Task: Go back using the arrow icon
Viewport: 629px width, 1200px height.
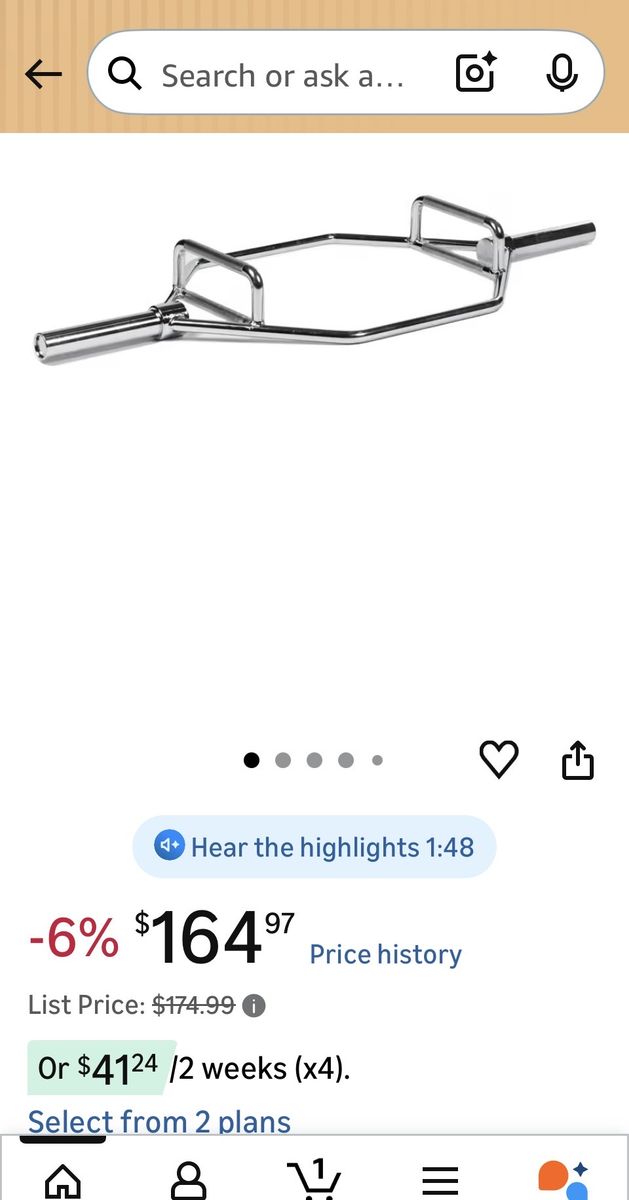Action: pyautogui.click(x=44, y=74)
